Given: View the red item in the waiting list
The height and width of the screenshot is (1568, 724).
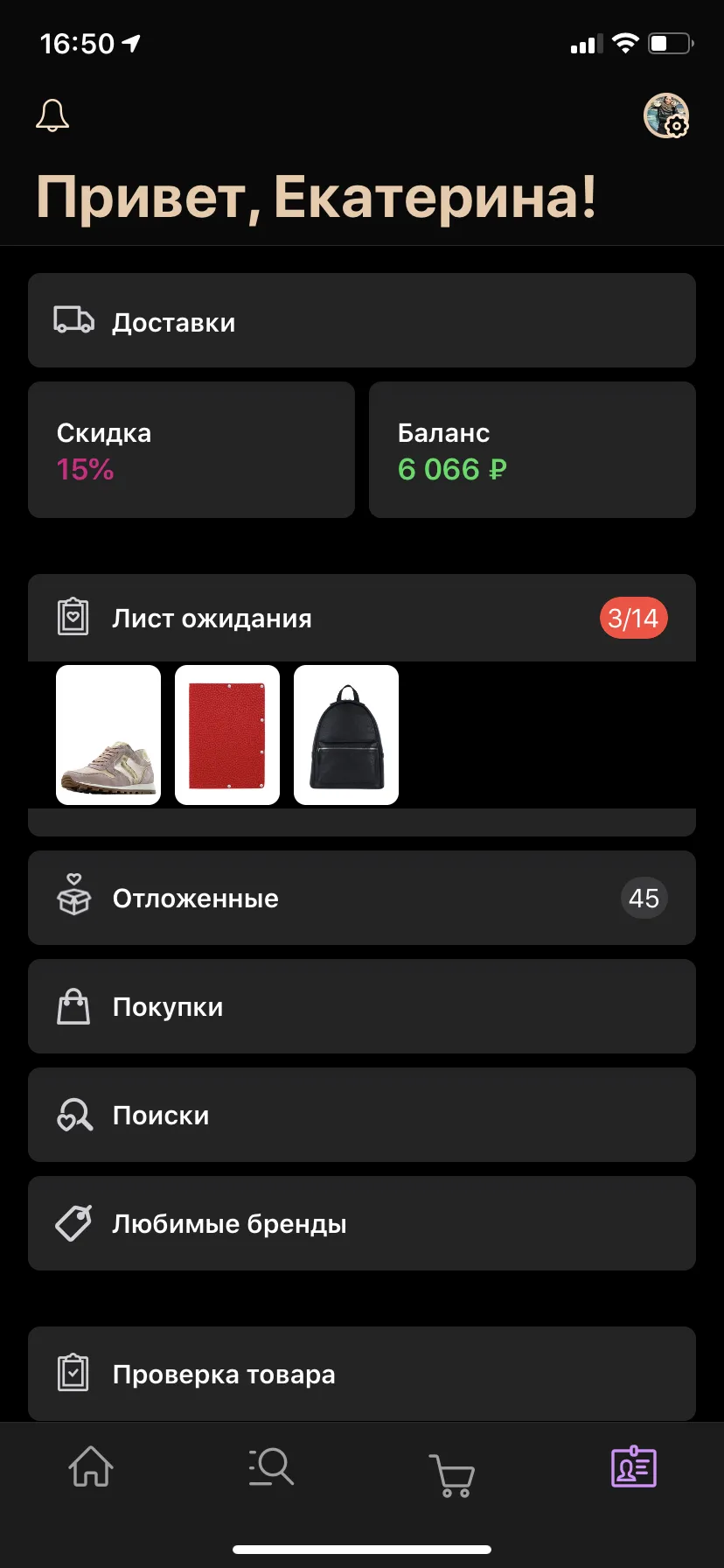Looking at the screenshot, I should (x=227, y=735).
